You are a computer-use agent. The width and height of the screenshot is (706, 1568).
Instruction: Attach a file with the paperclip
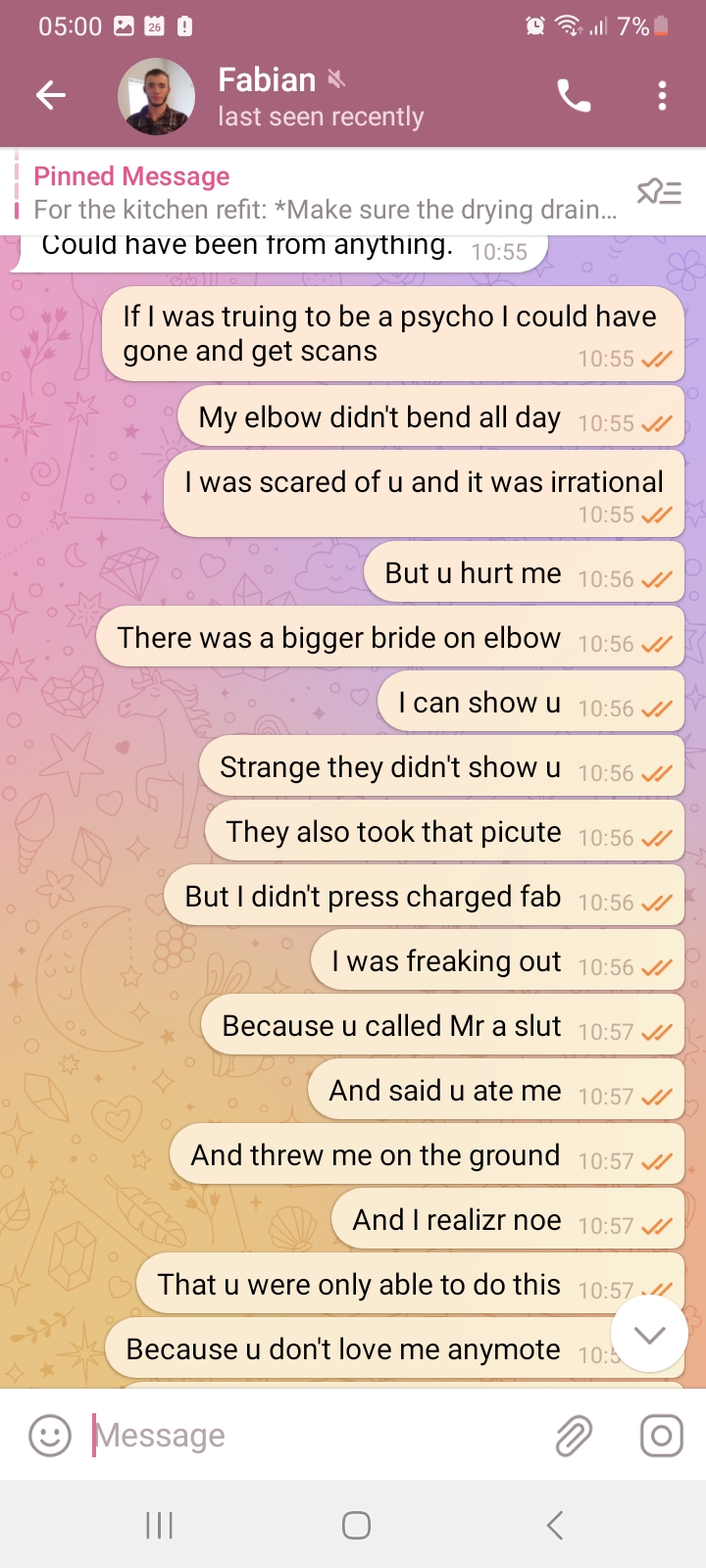click(x=574, y=1436)
